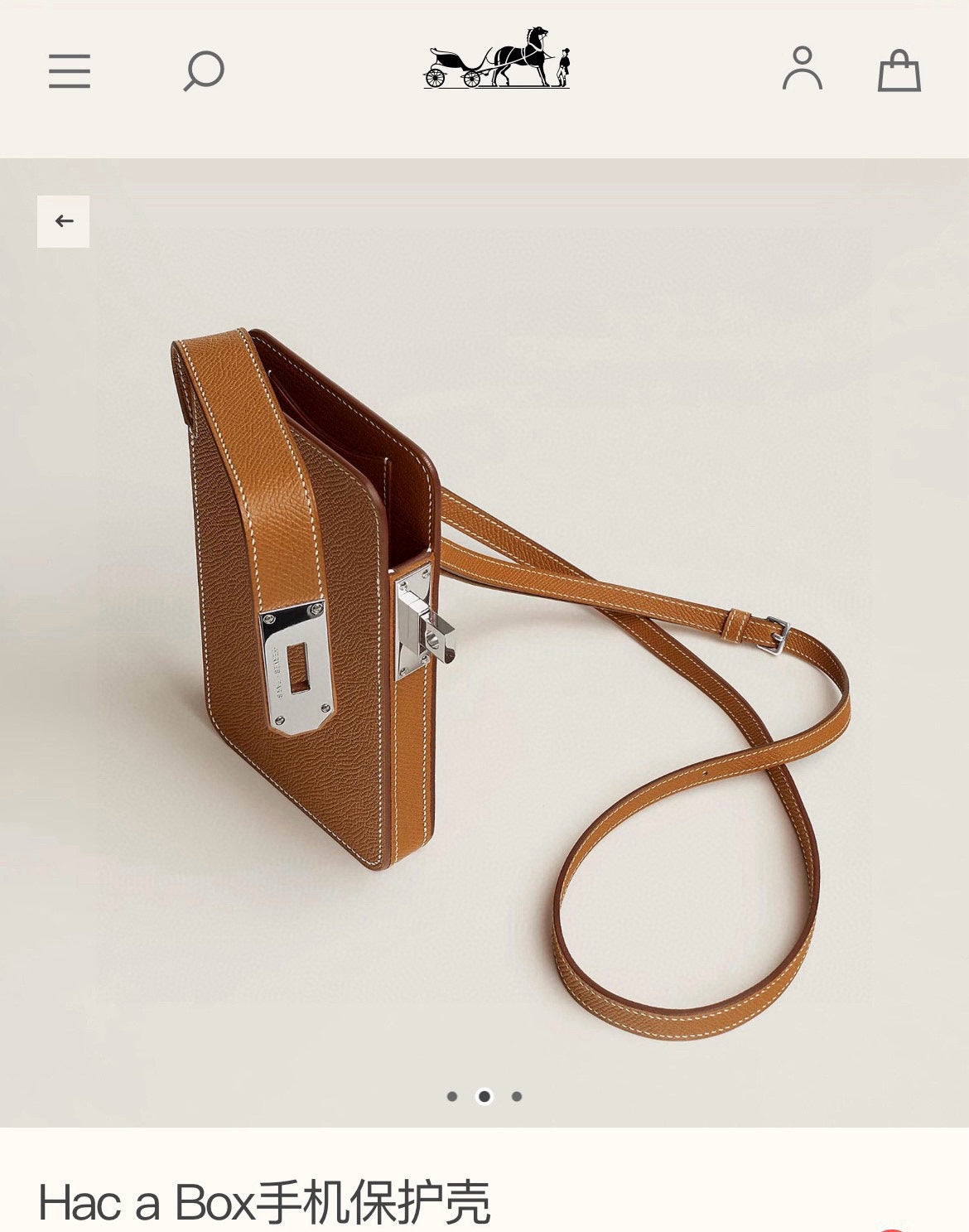The width and height of the screenshot is (969, 1232).
Task: Jump to the first product image dot
Action: pyautogui.click(x=452, y=1096)
